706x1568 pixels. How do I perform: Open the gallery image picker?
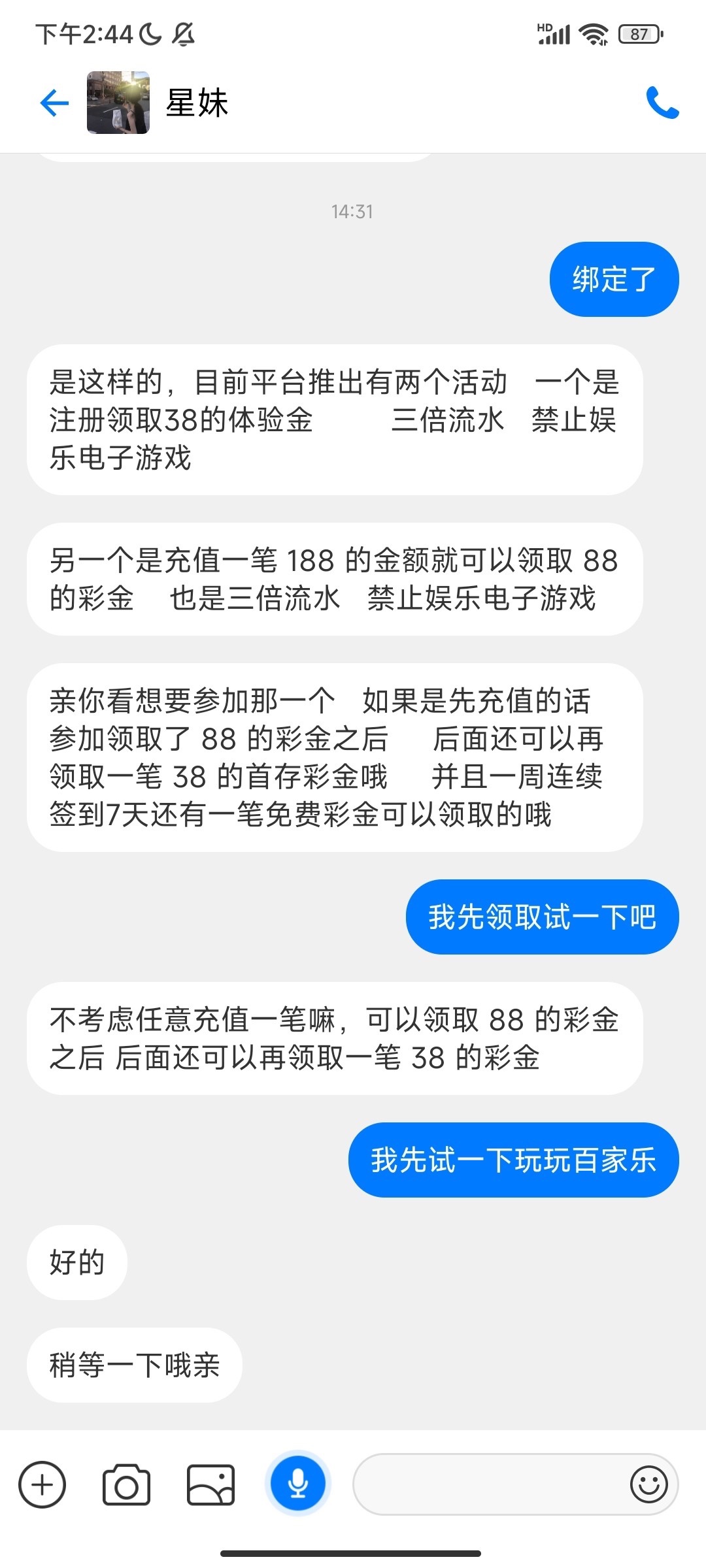click(x=210, y=1484)
